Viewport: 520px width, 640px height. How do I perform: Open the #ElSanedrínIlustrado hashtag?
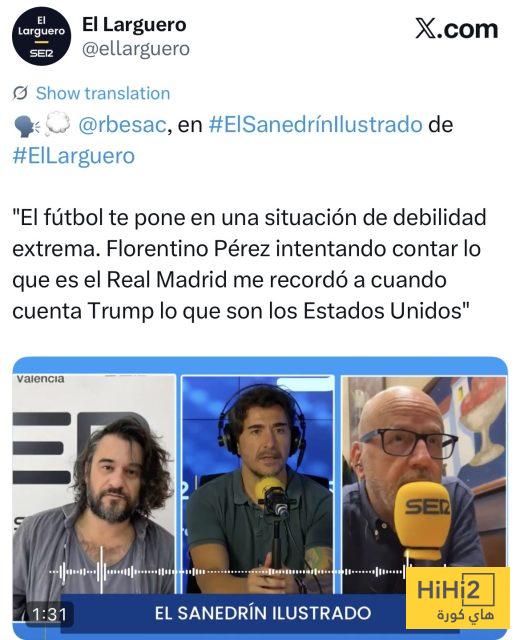[315, 124]
